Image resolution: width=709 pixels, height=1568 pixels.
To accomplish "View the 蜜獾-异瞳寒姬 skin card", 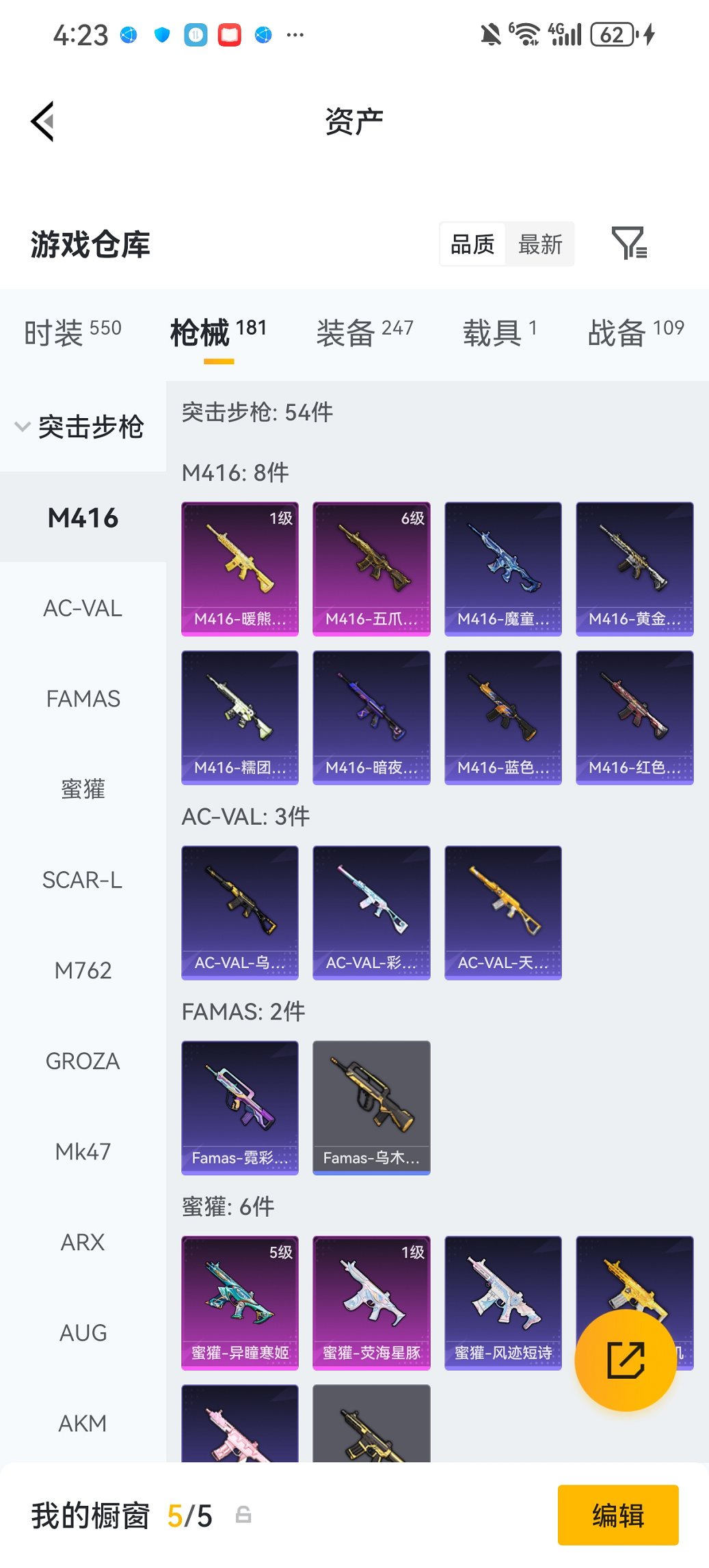I will coord(240,1302).
